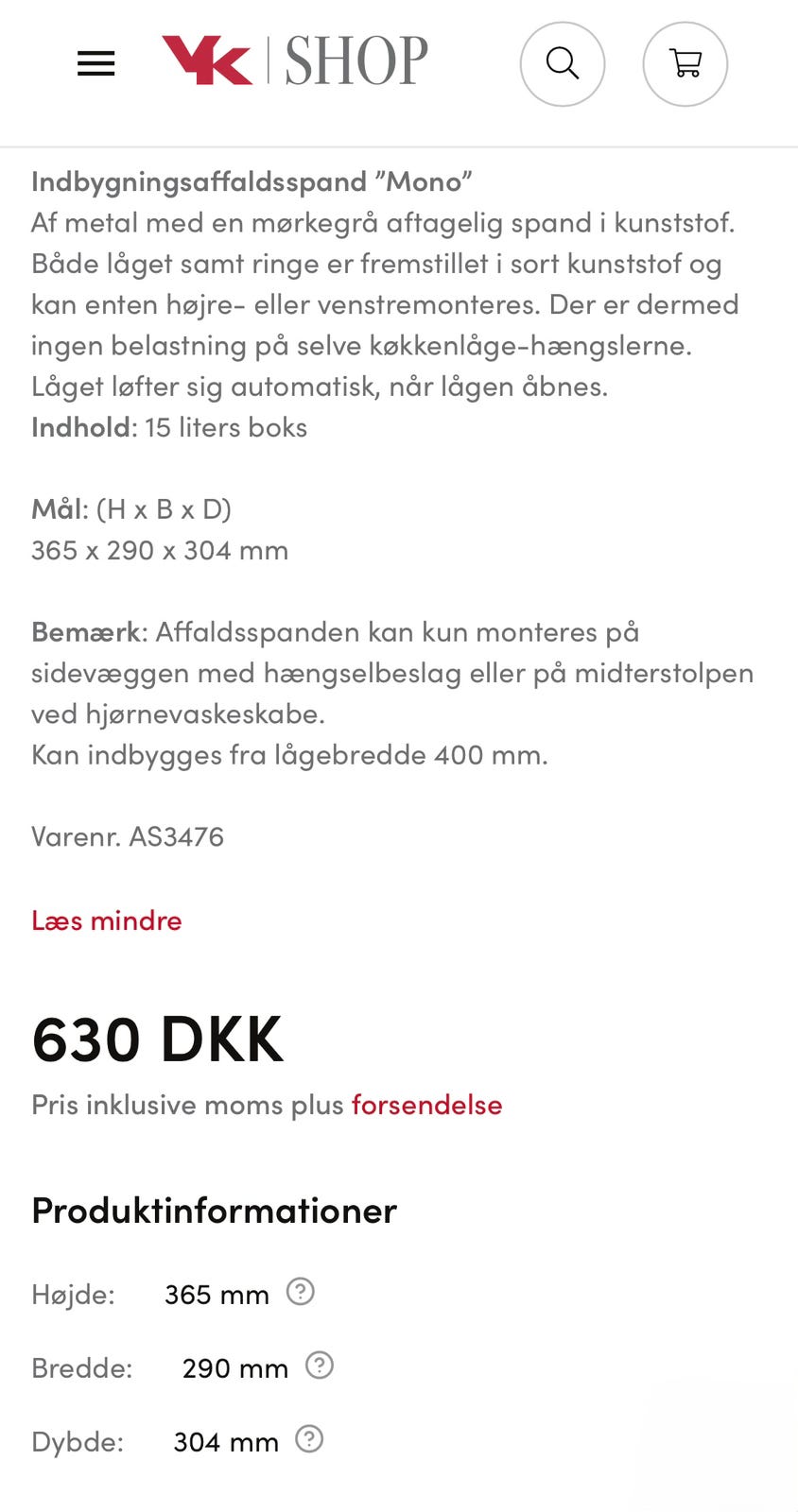
Task: Select the Varenr. AS3476 product number
Action: tap(128, 835)
